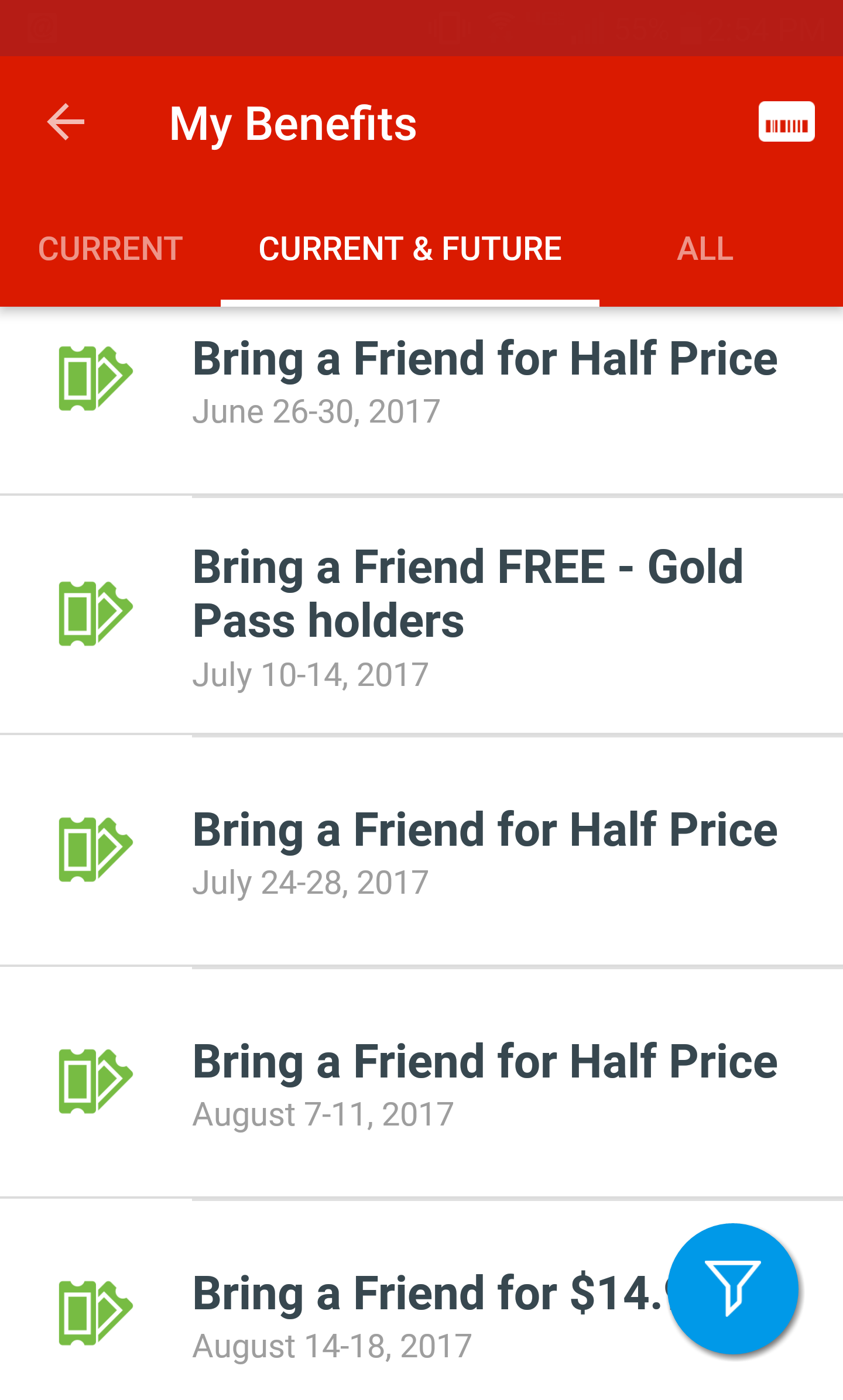The width and height of the screenshot is (843, 1400).
Task: Go back using the arrow icon
Action: click(66, 122)
